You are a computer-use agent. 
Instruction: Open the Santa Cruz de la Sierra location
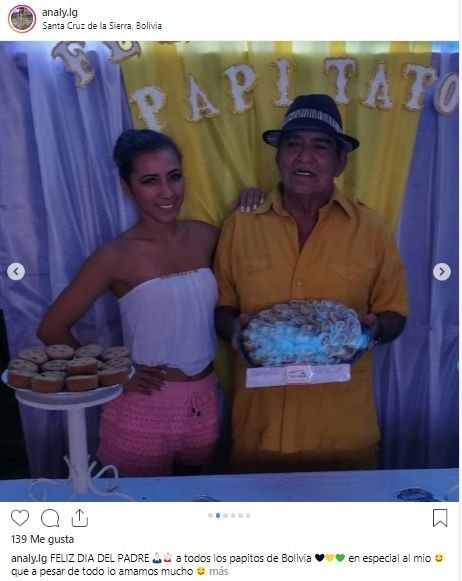click(102, 26)
